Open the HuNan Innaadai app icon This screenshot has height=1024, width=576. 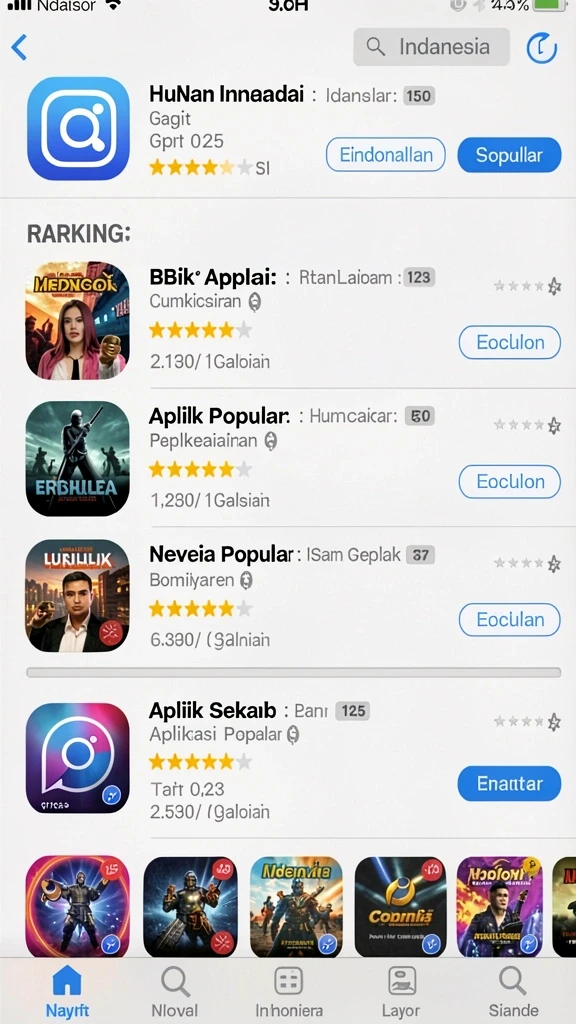click(78, 128)
